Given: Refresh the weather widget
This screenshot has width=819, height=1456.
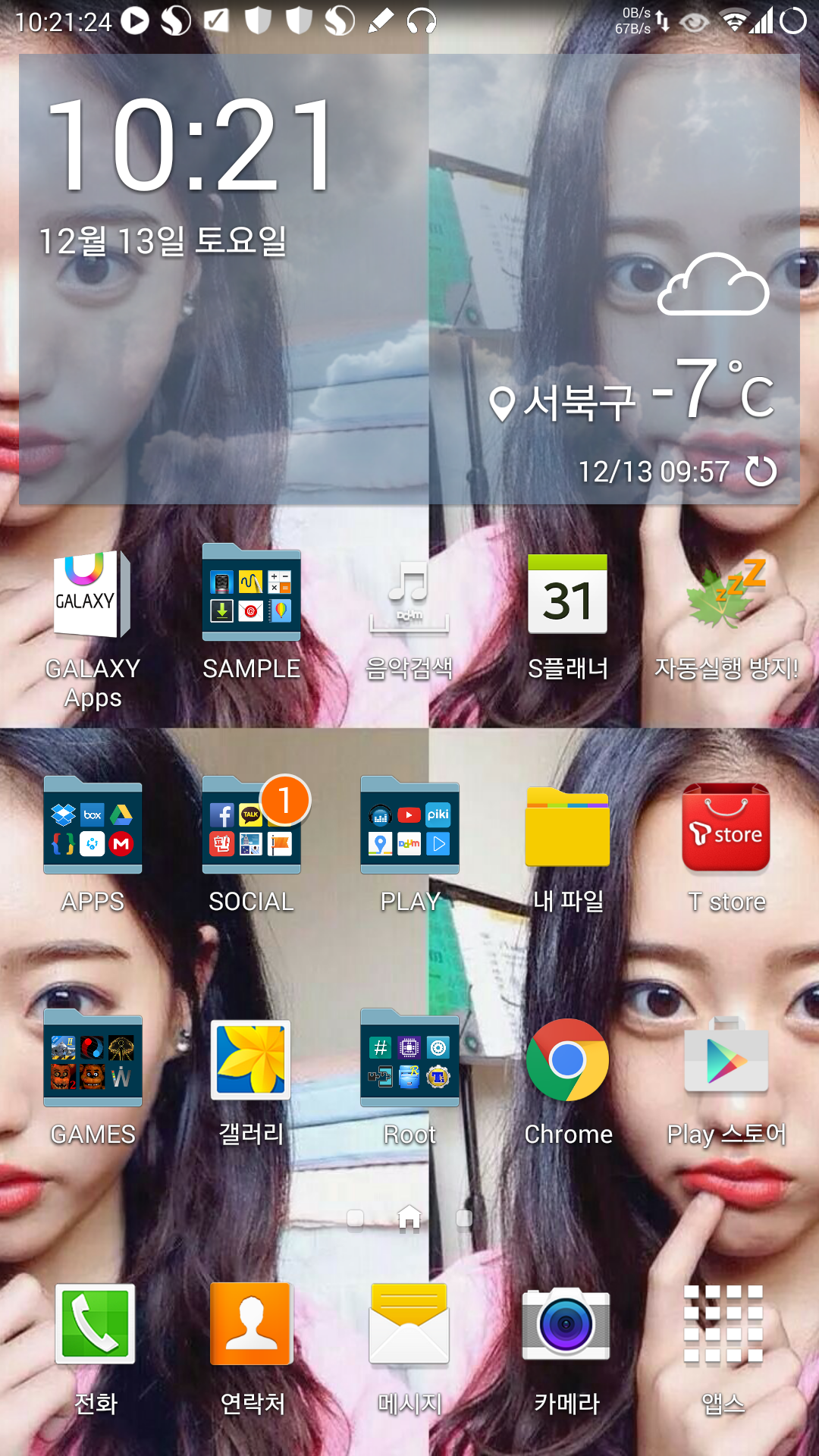Looking at the screenshot, I should [x=761, y=471].
